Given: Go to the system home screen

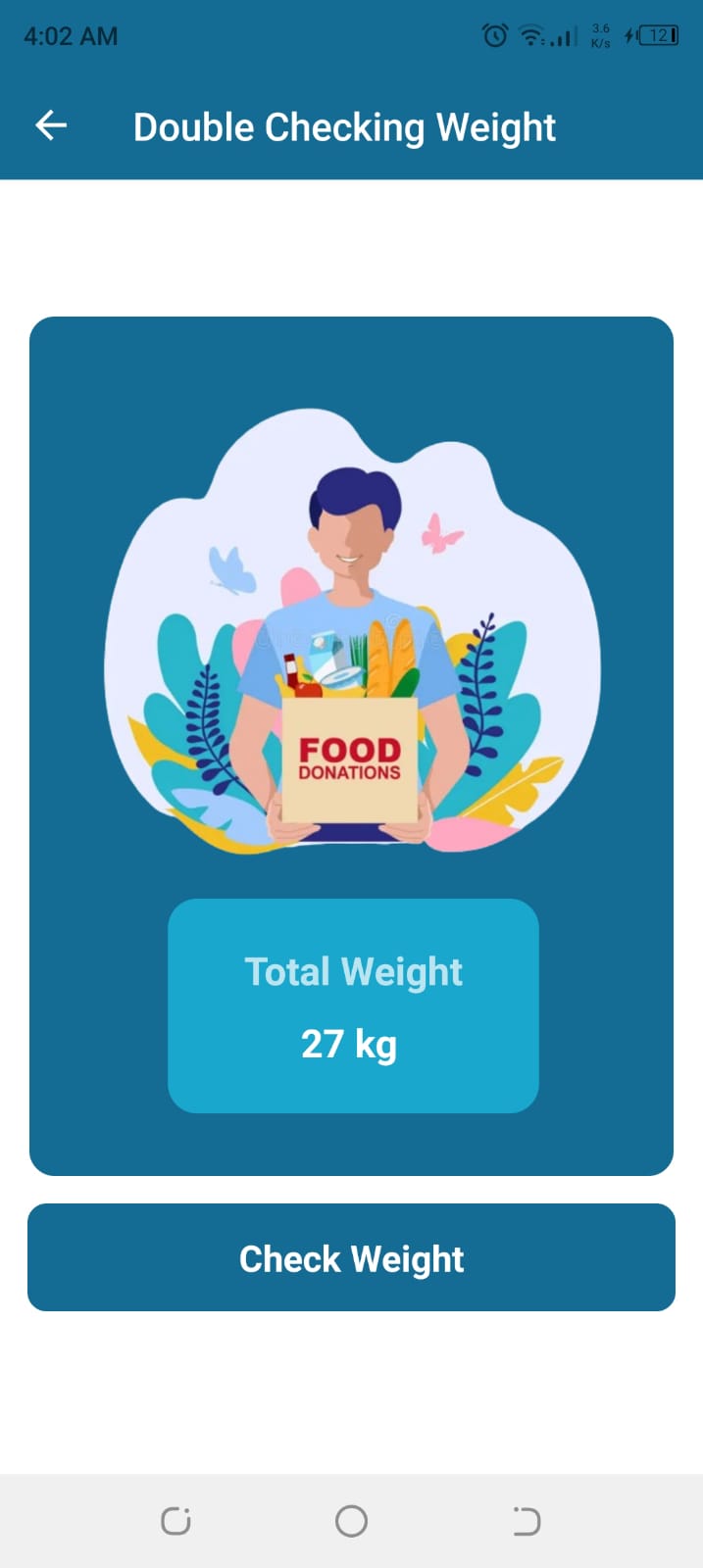Looking at the screenshot, I should [x=351, y=1521].
